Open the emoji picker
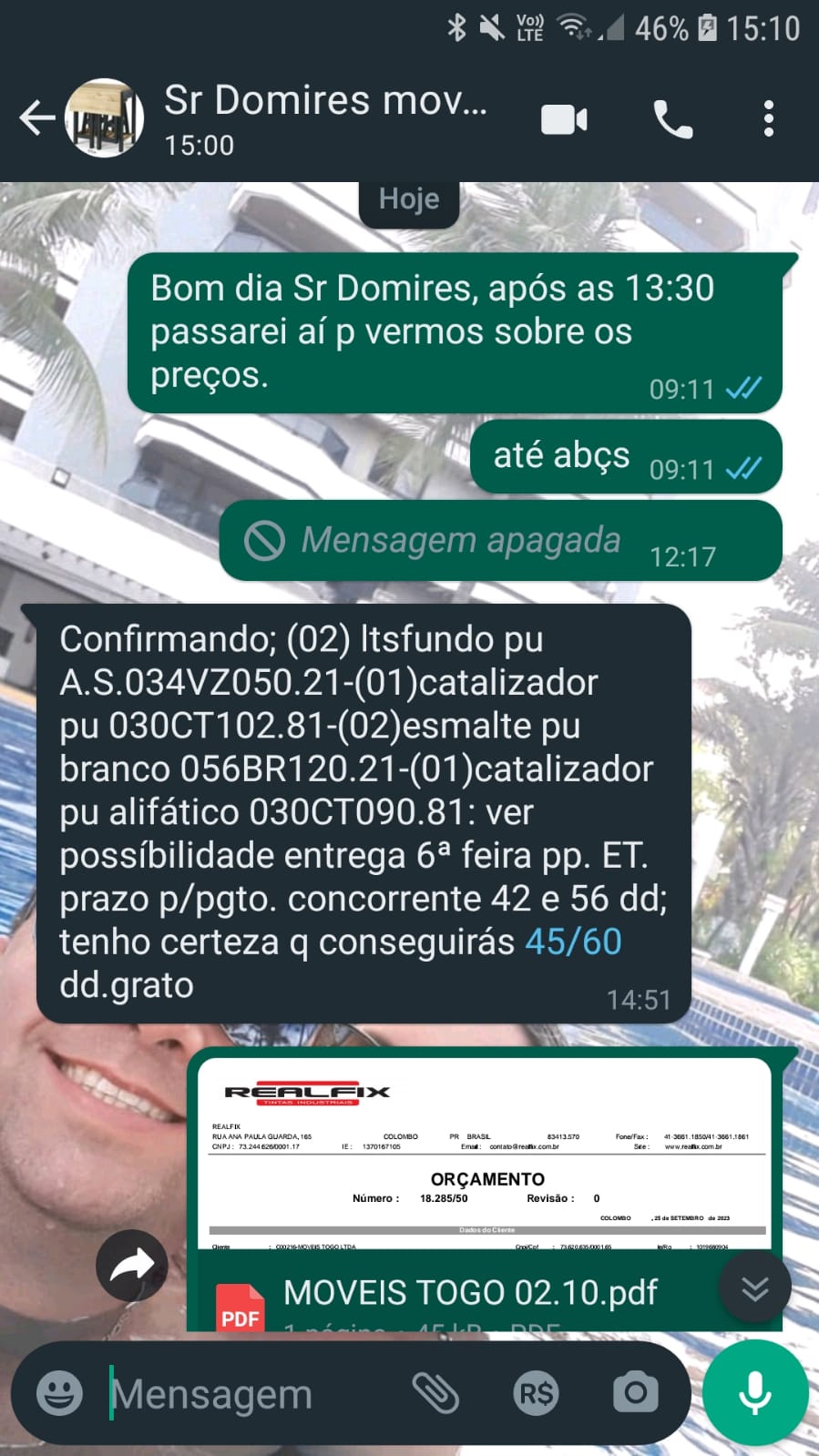Viewport: 819px width, 1456px height. tap(59, 1393)
